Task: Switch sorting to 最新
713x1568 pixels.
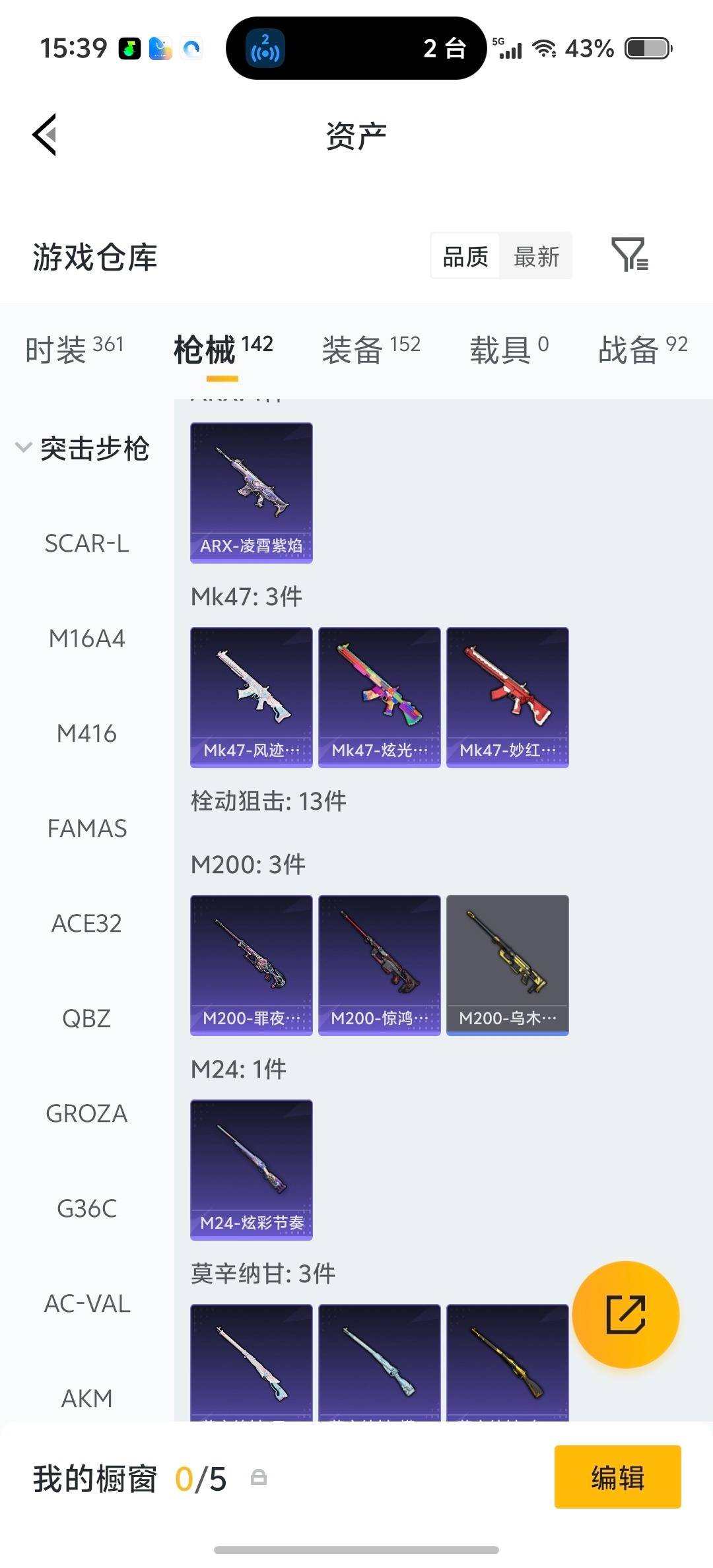Action: coord(537,256)
